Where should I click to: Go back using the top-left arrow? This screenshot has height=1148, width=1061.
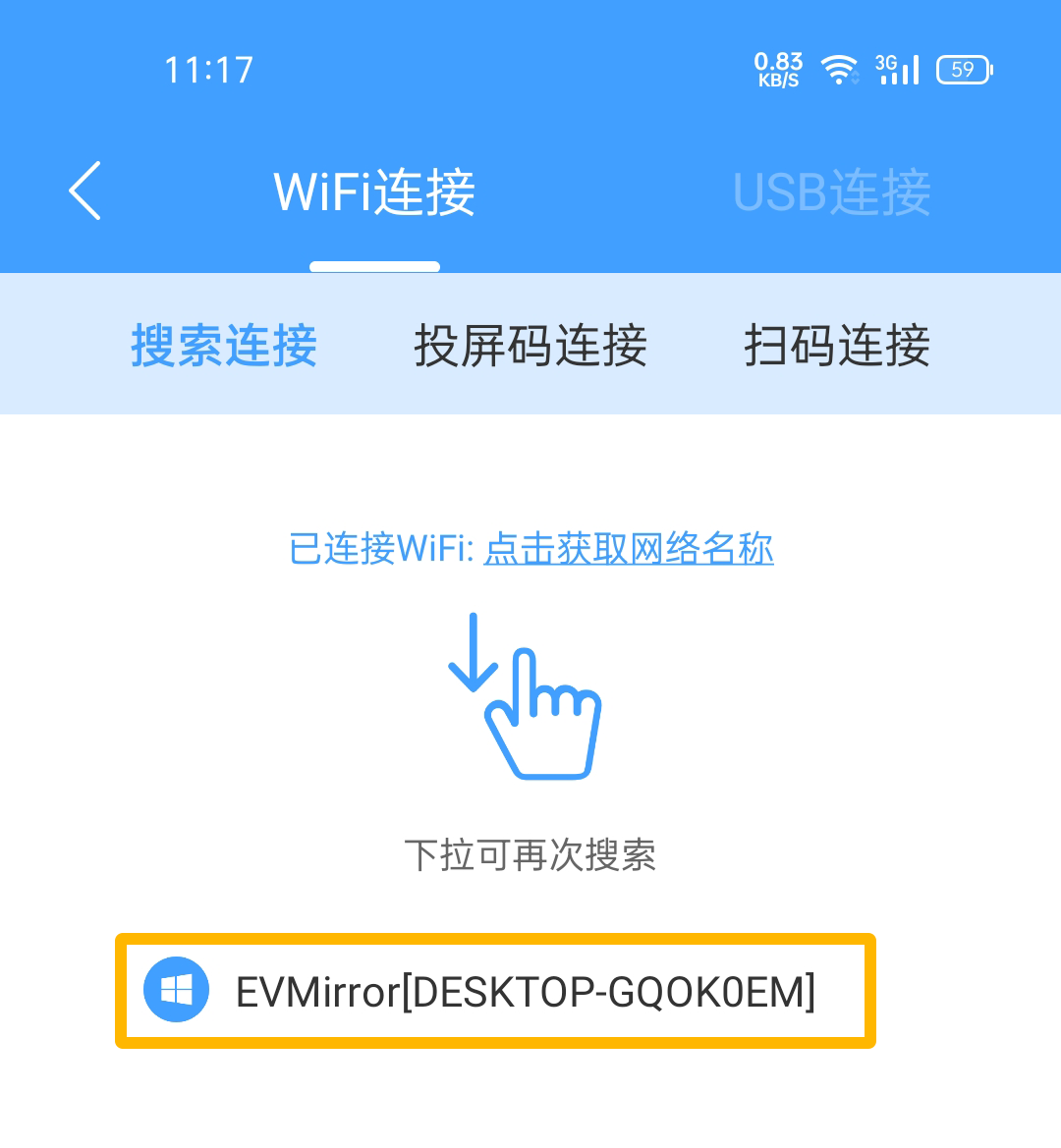[x=85, y=191]
